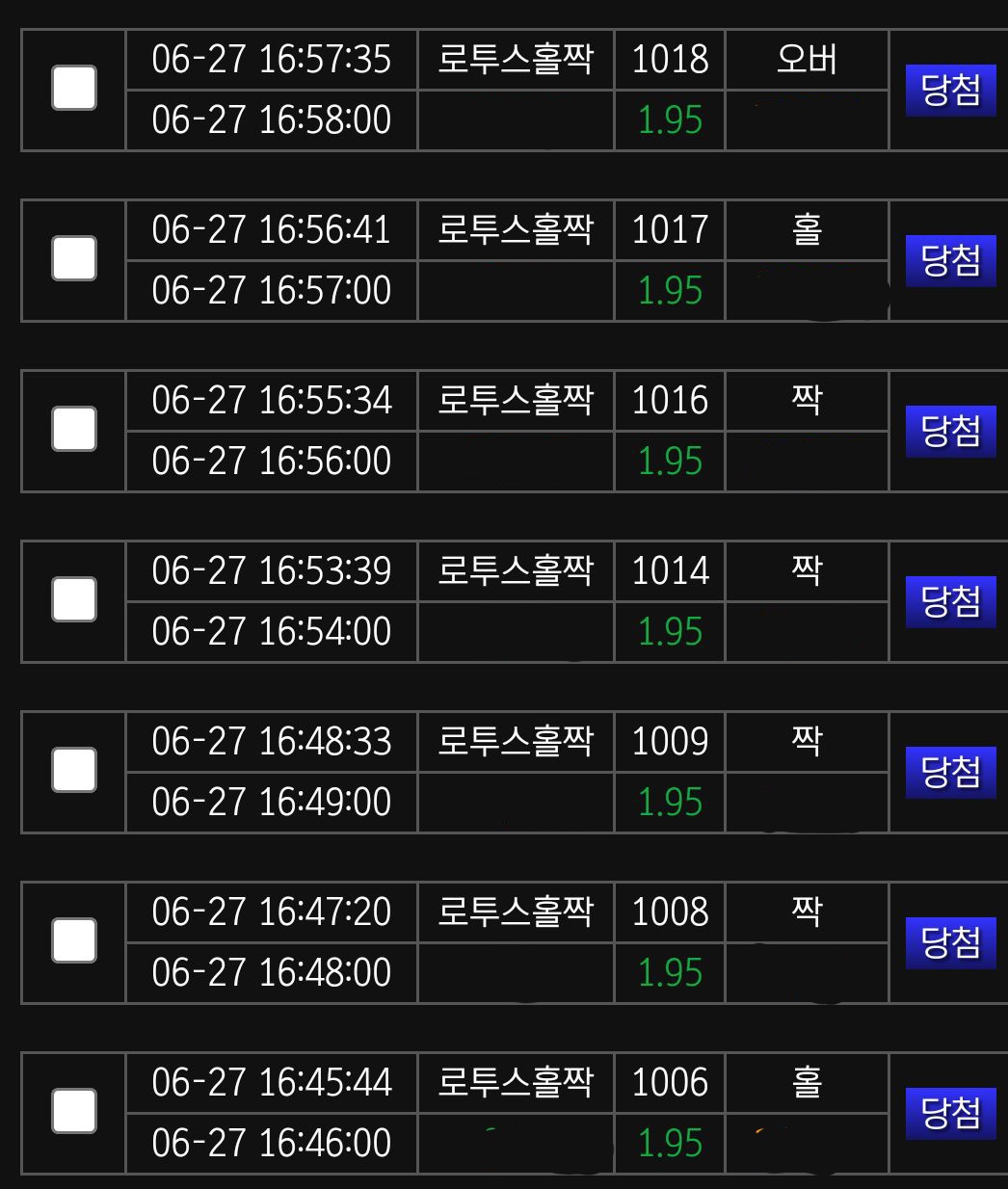Open 당첨 result for round 1017
The width and height of the screenshot is (1008, 1189).
click(950, 260)
